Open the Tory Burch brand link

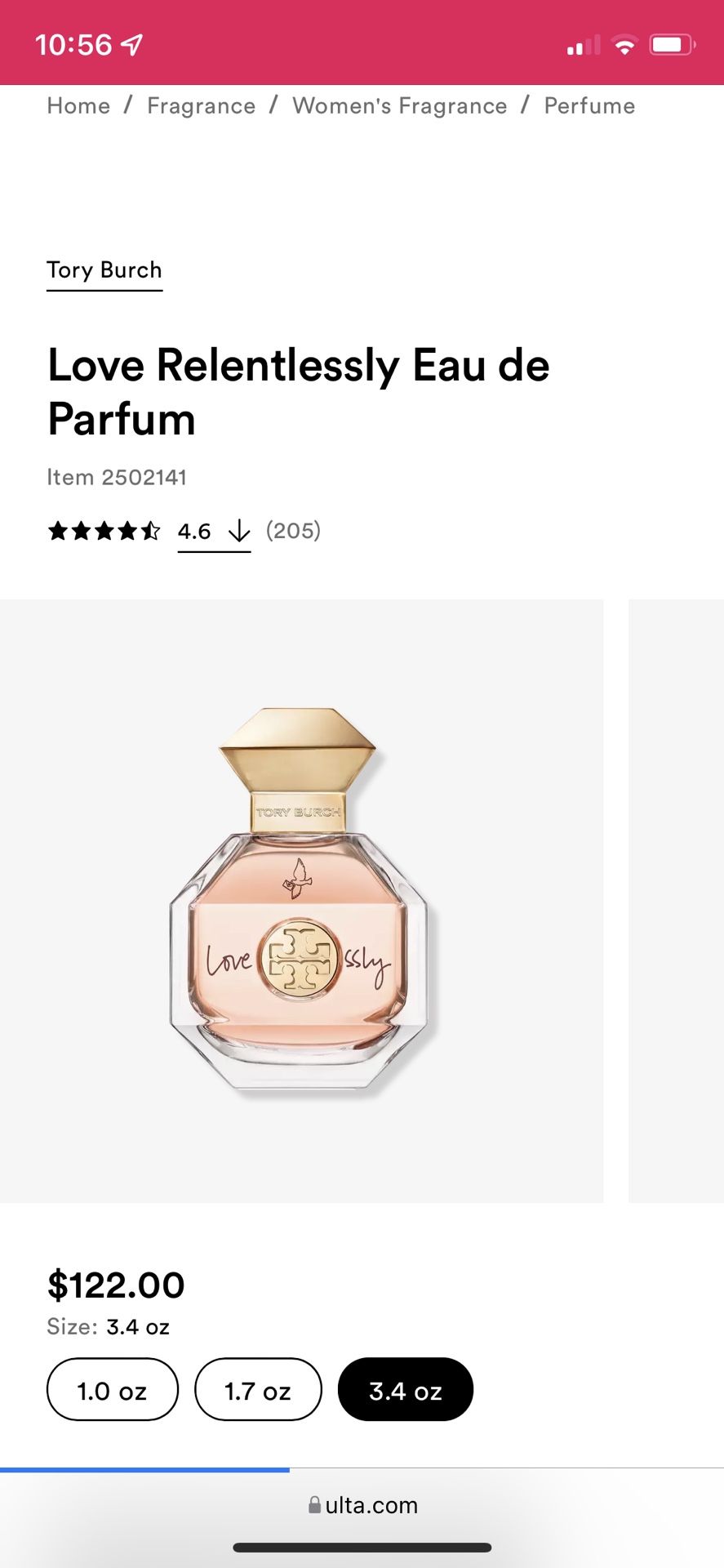(x=104, y=271)
